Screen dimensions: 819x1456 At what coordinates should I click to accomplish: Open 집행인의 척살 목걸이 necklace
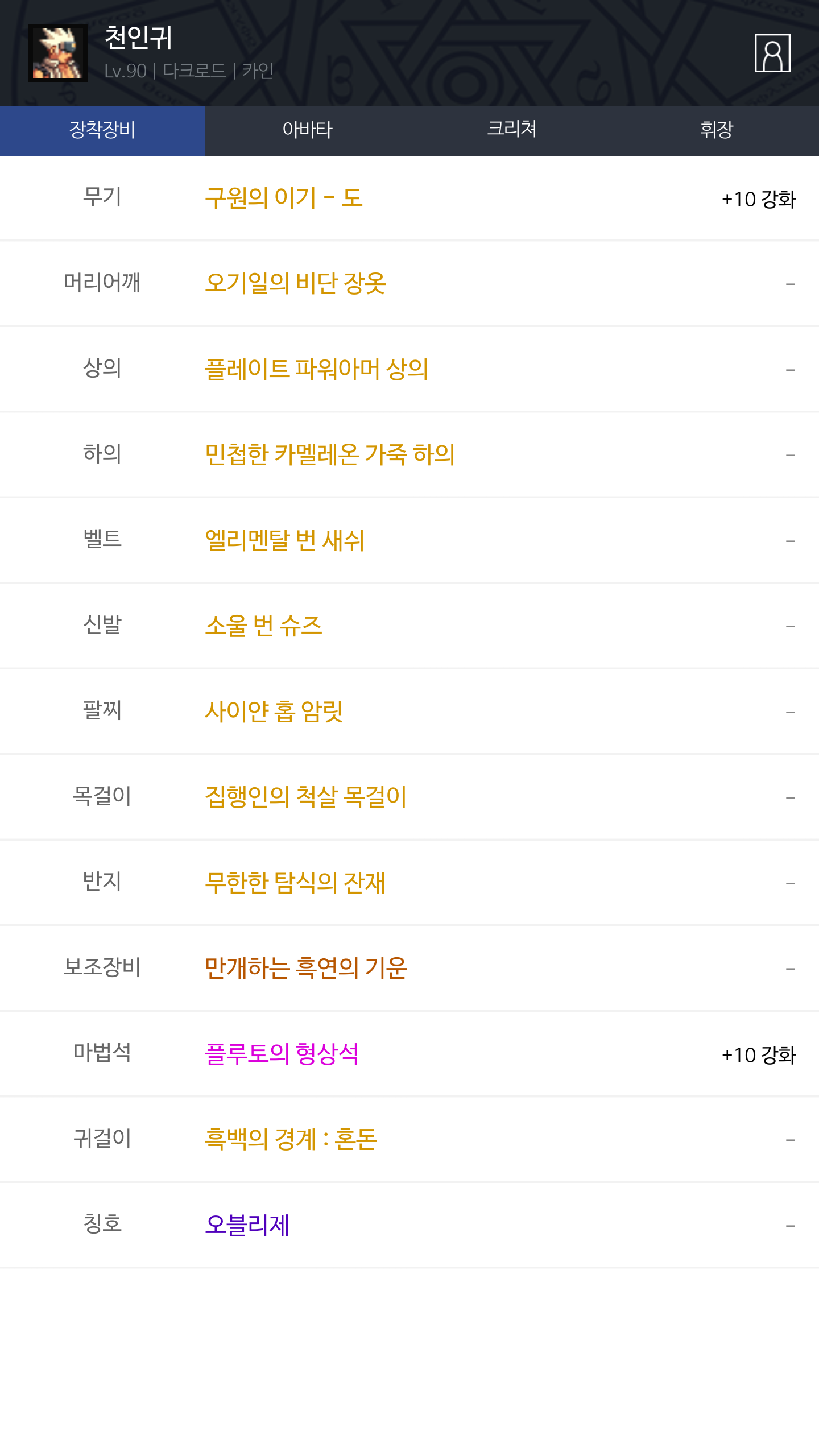[x=306, y=797]
